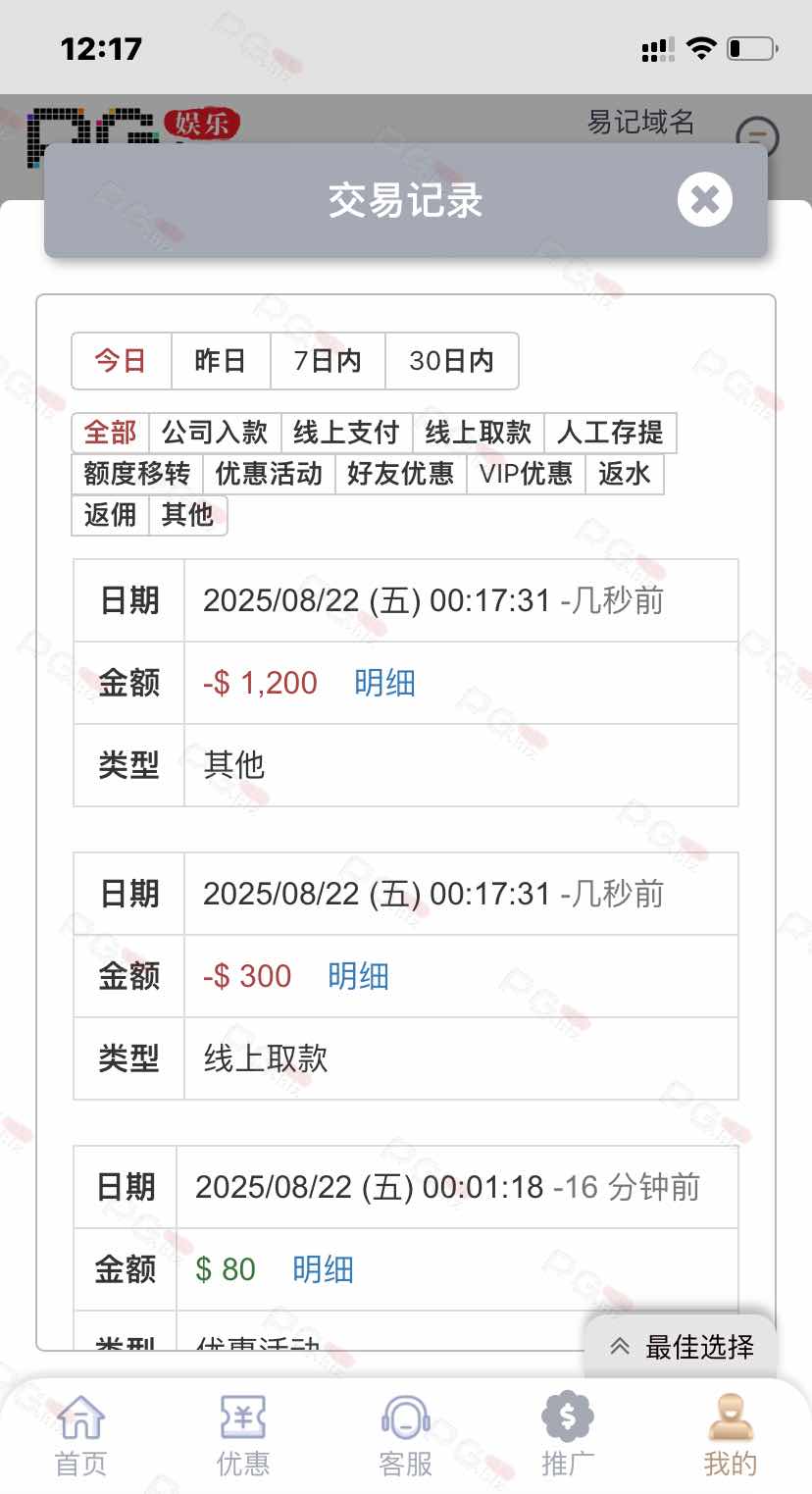
Task: Filter by VIP优惠 records
Action: (526, 474)
